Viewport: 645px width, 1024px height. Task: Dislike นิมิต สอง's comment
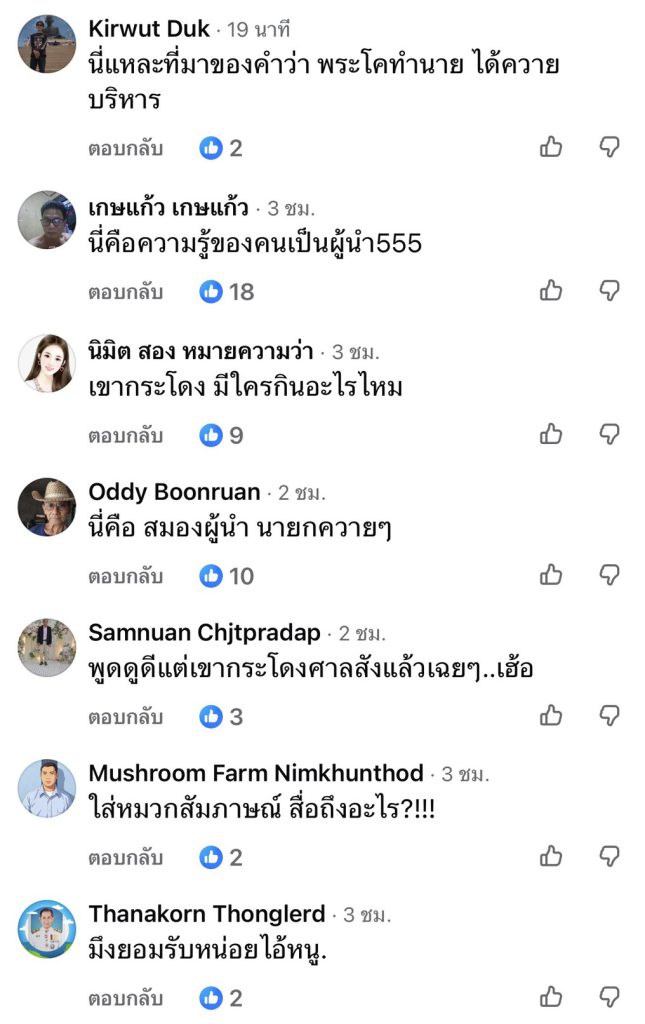(609, 434)
